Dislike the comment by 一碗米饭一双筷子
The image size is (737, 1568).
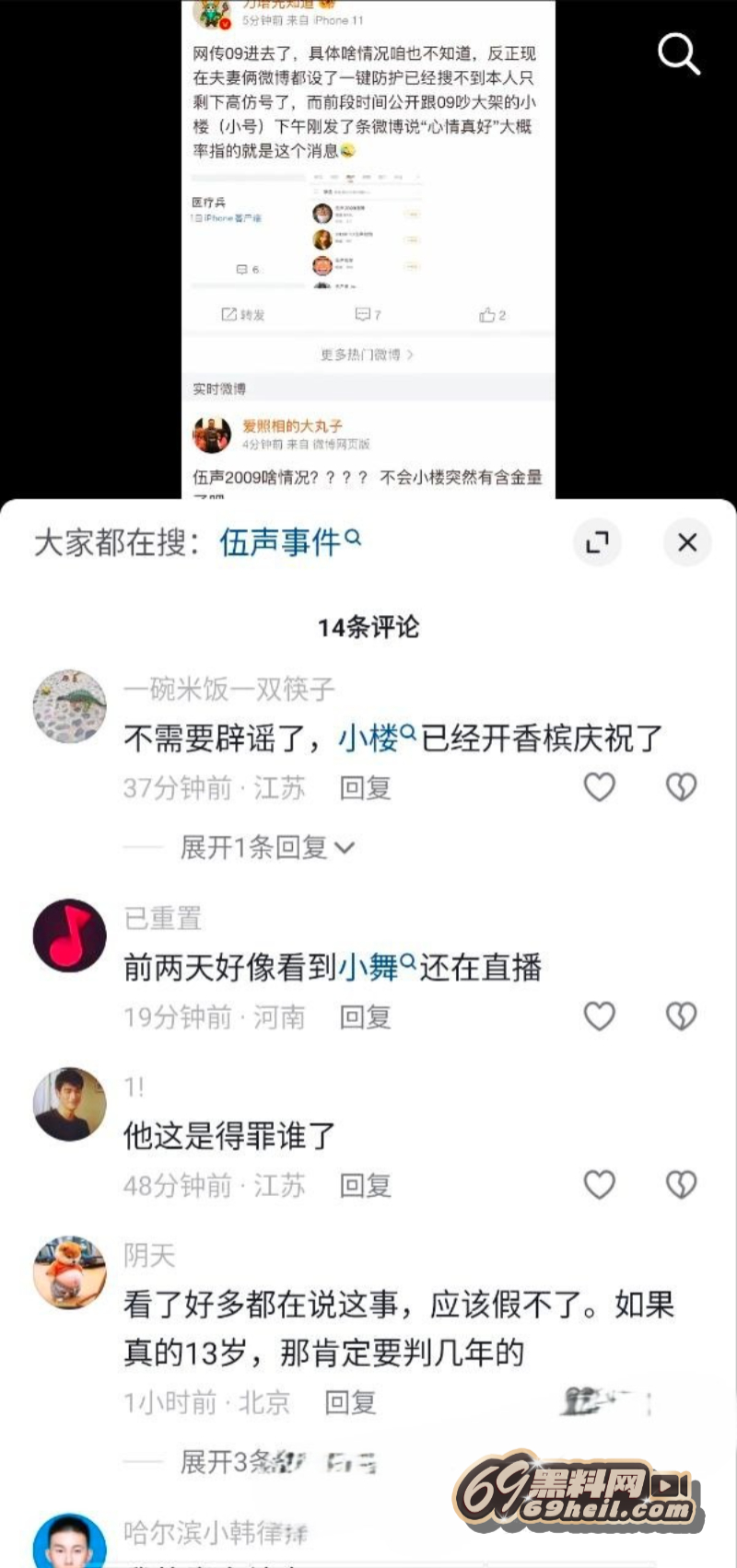[x=681, y=787]
